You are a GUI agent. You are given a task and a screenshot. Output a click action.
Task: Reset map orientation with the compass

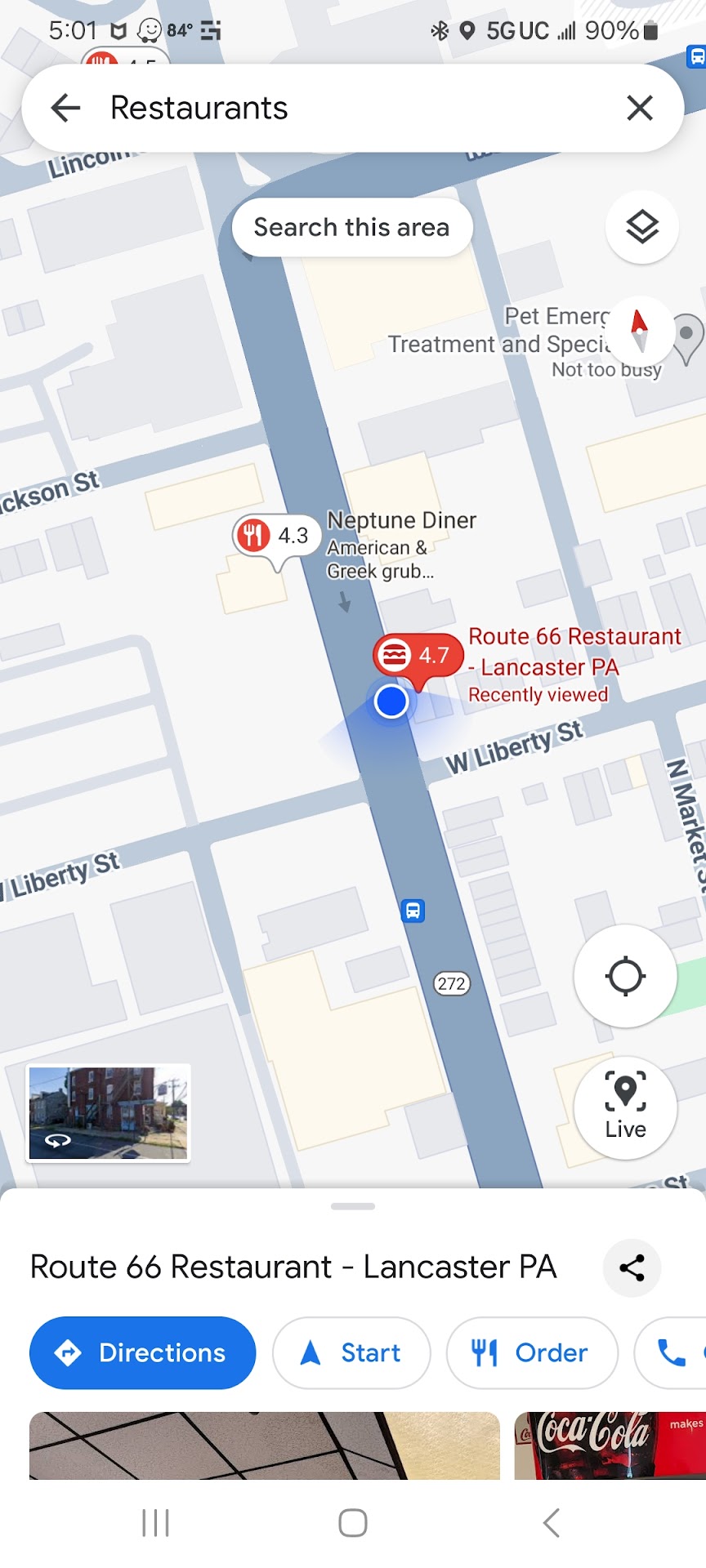point(640,330)
